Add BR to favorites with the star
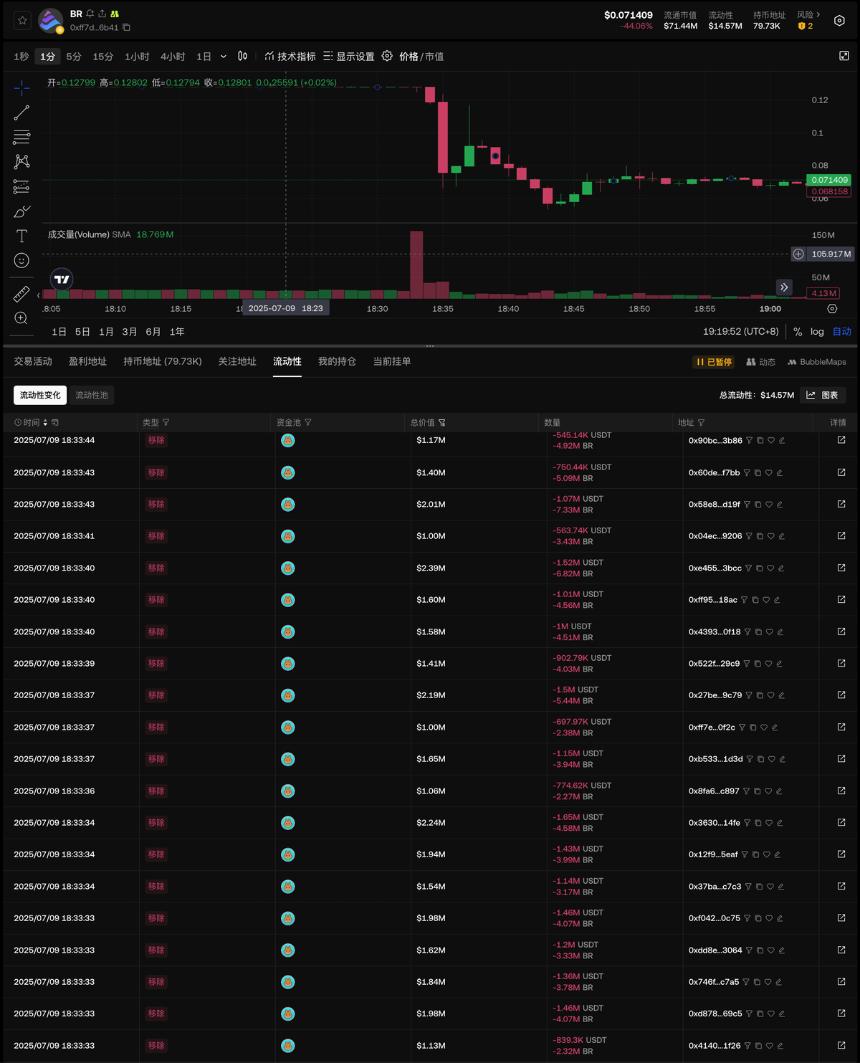860x1063 pixels. pos(23,20)
